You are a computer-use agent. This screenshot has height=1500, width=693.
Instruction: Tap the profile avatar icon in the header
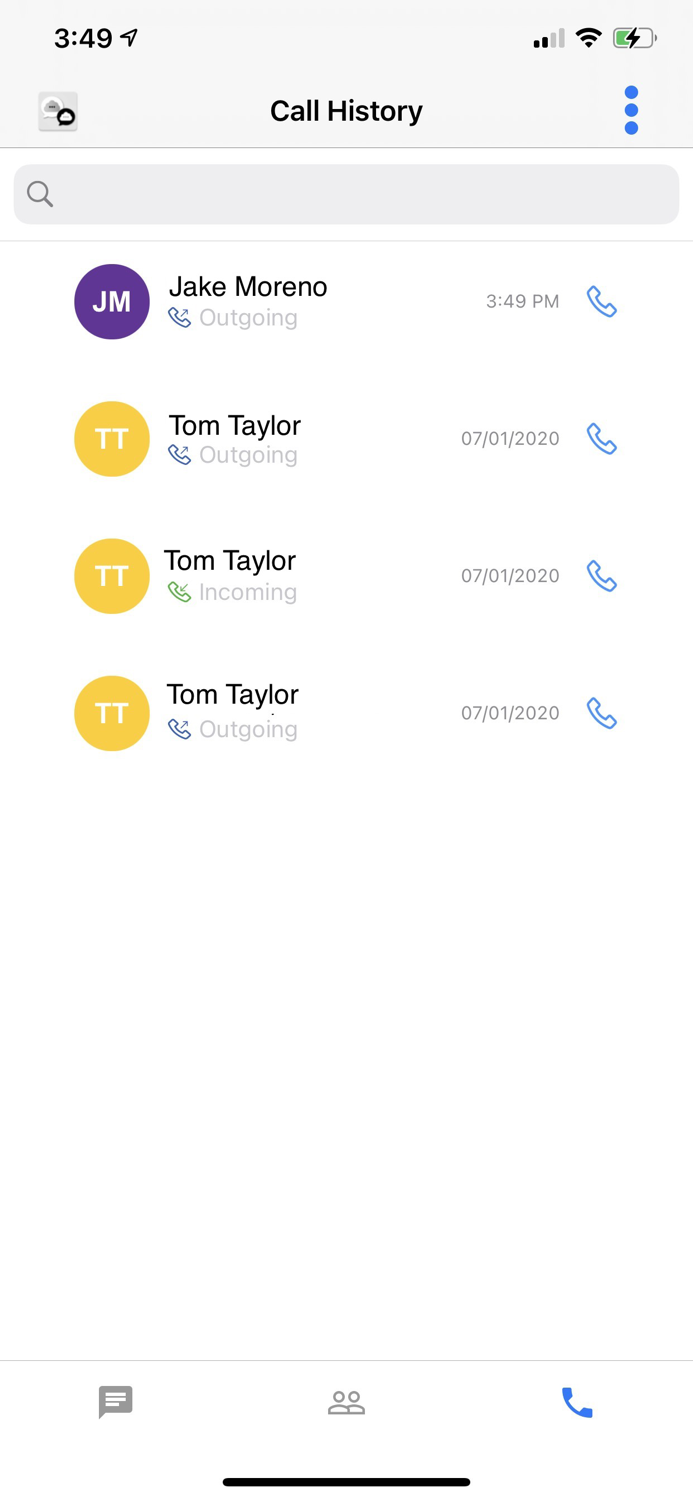coord(58,111)
